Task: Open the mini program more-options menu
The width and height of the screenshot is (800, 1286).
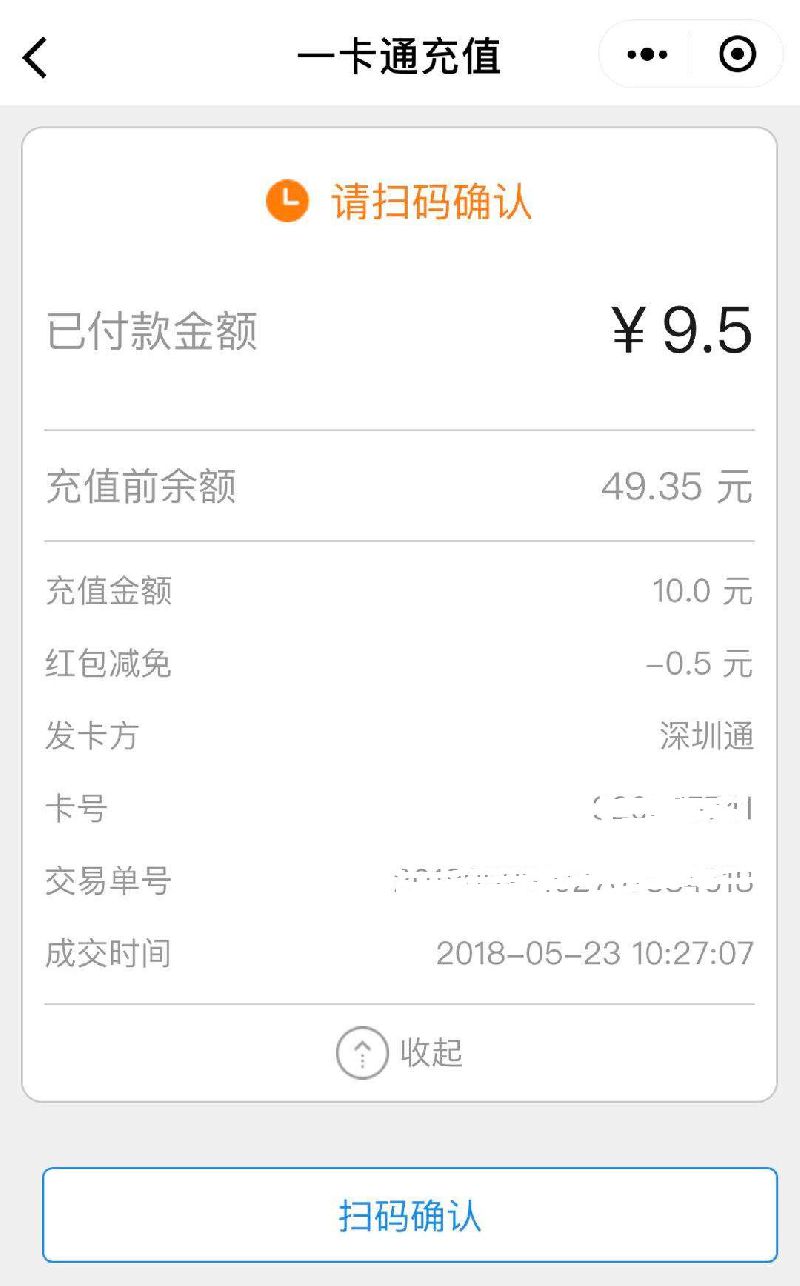Action: [647, 55]
